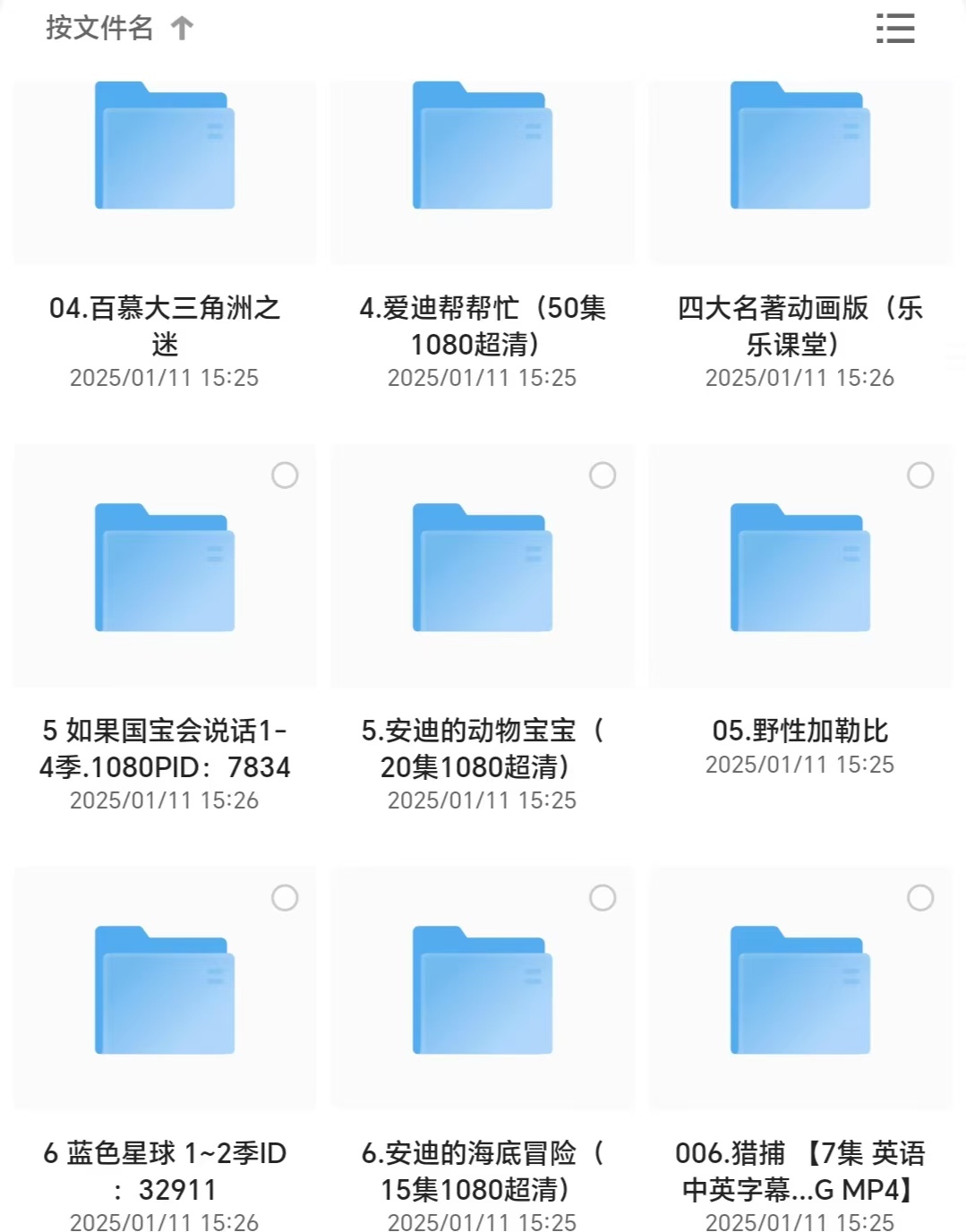Viewport: 966px width, 1232px height.
Task: Tick the 蓝色星球 selection circle
Action: [285, 898]
